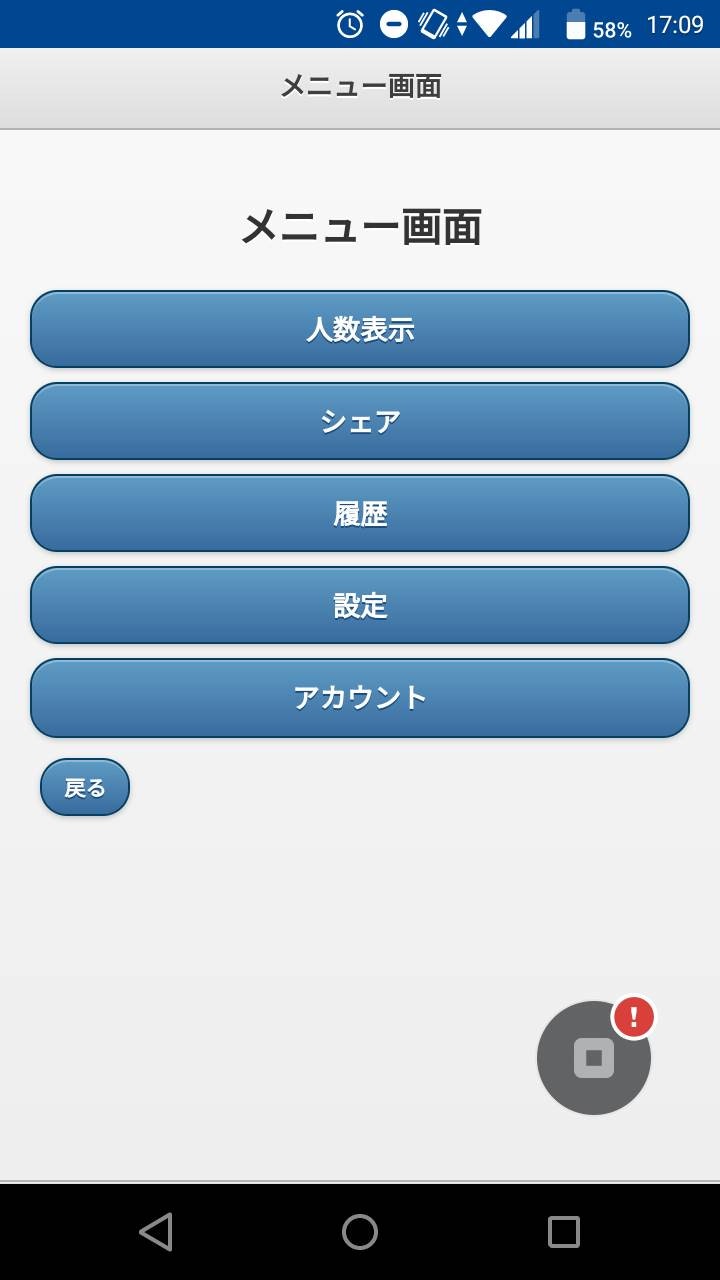Go to 設定 settings
Viewport: 720px width, 1280px height.
pos(360,605)
